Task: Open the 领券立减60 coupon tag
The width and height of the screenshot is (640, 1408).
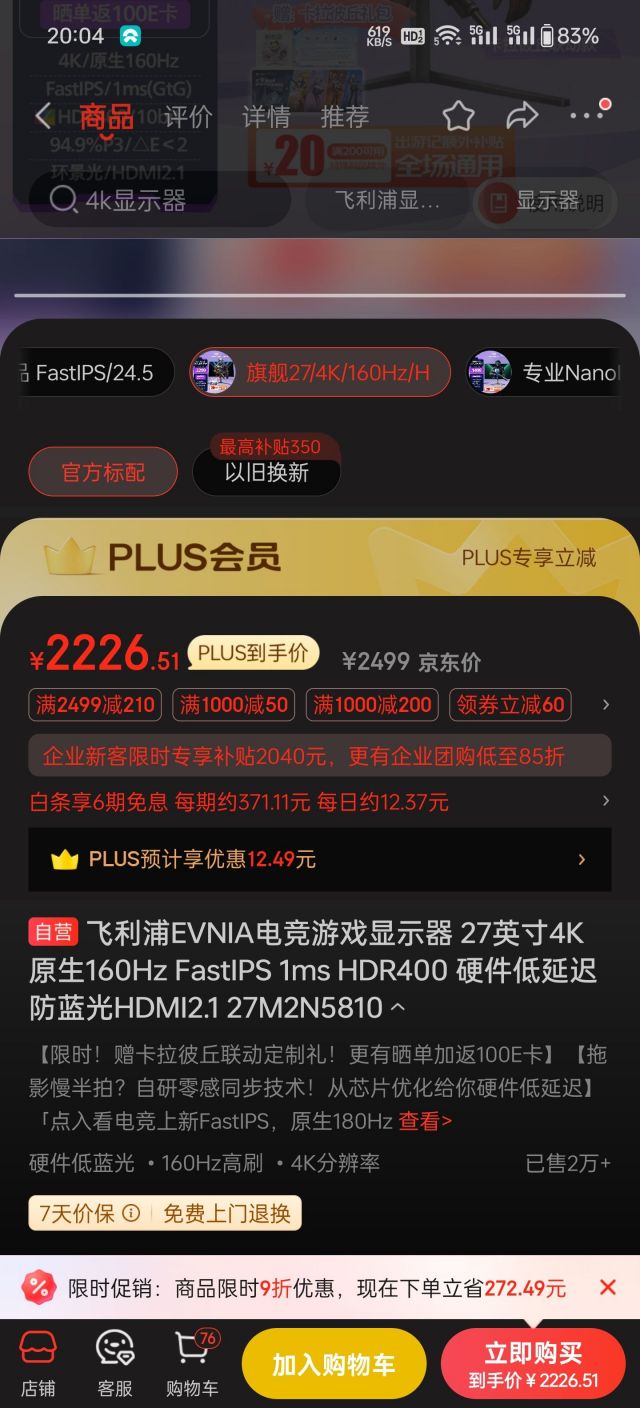Action: coord(510,705)
